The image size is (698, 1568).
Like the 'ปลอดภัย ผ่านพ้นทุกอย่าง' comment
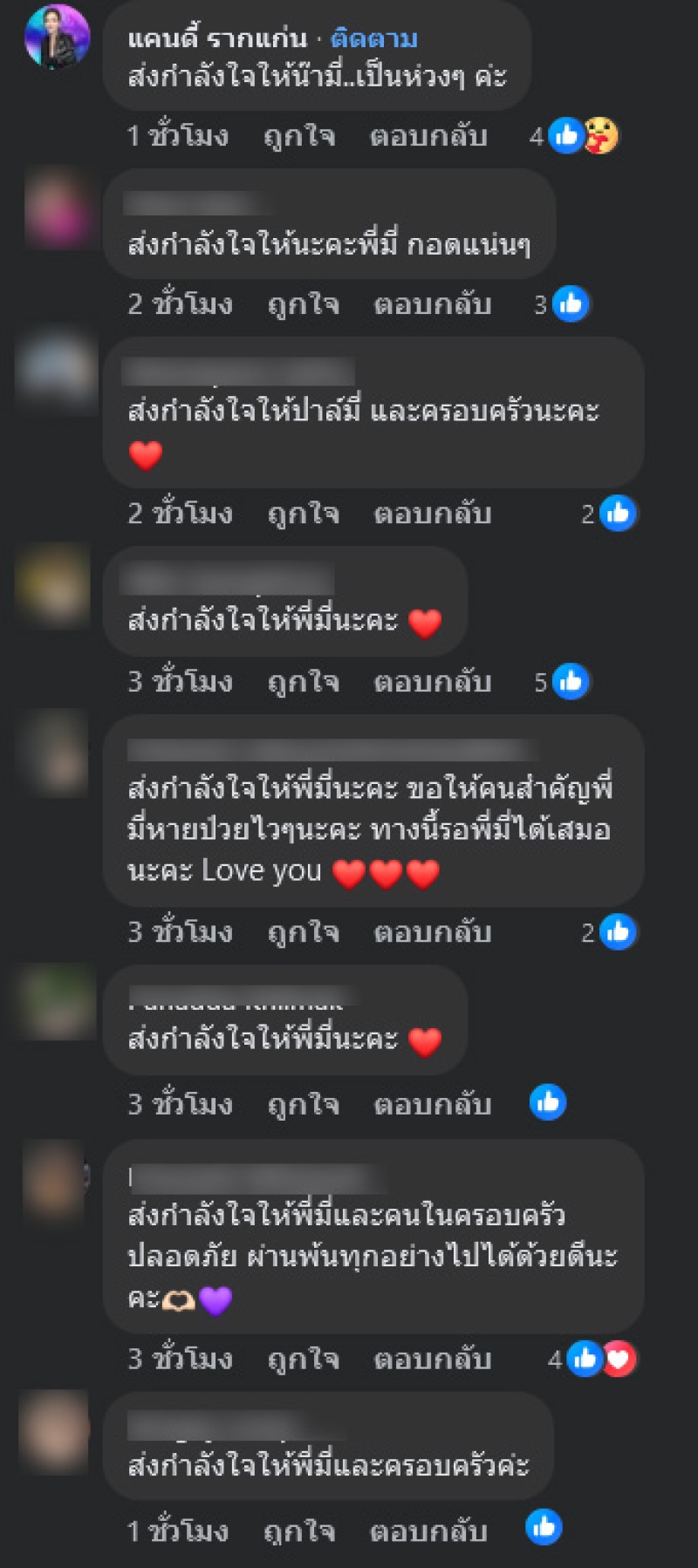[x=303, y=1359]
